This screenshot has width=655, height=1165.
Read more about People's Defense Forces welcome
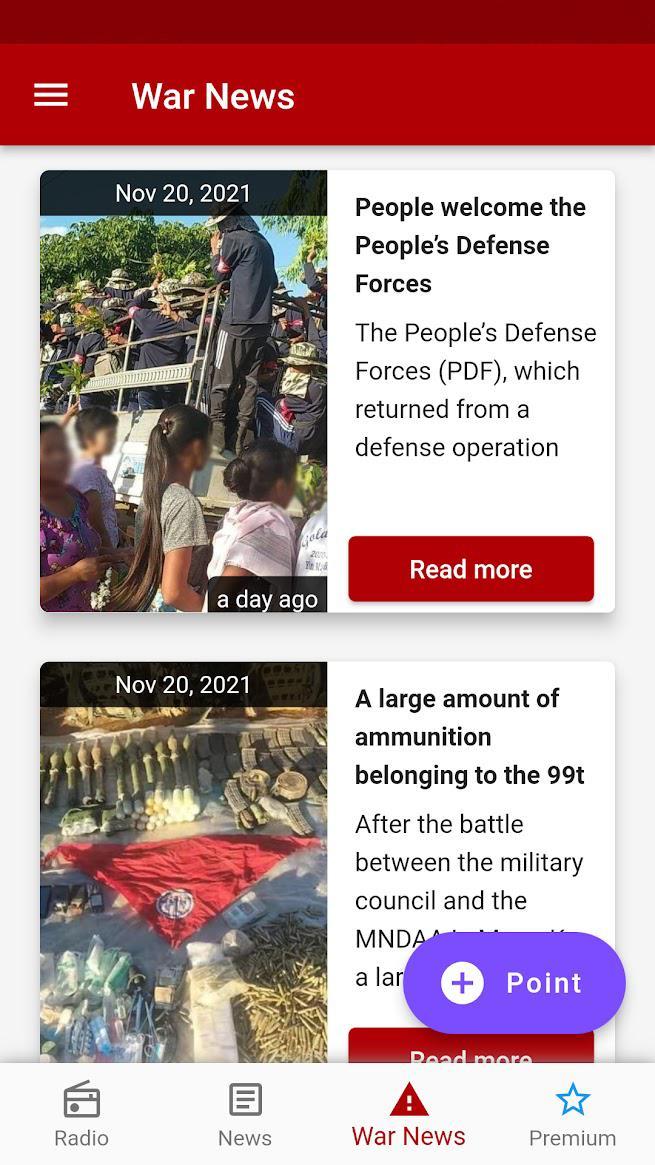(x=470, y=569)
